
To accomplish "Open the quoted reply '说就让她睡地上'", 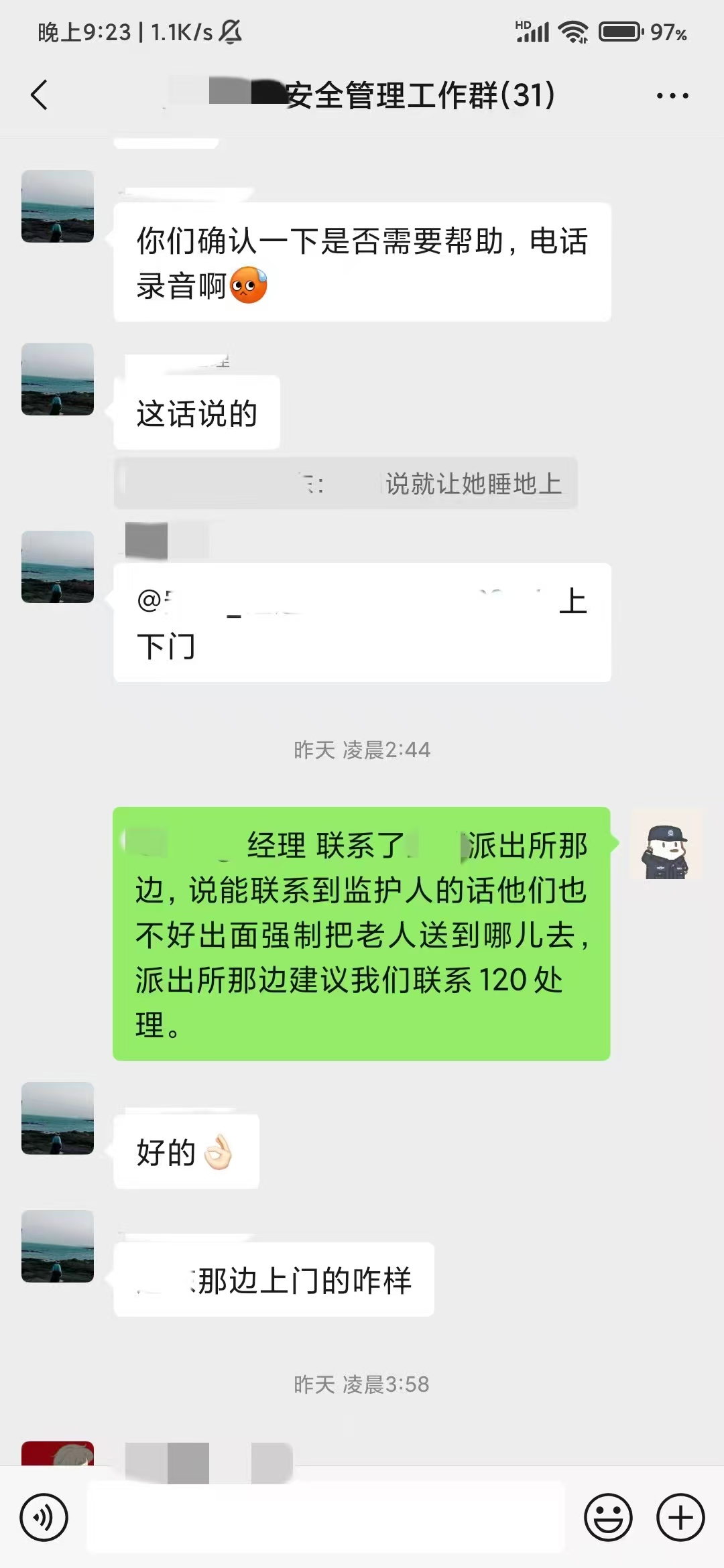I will coord(345,483).
